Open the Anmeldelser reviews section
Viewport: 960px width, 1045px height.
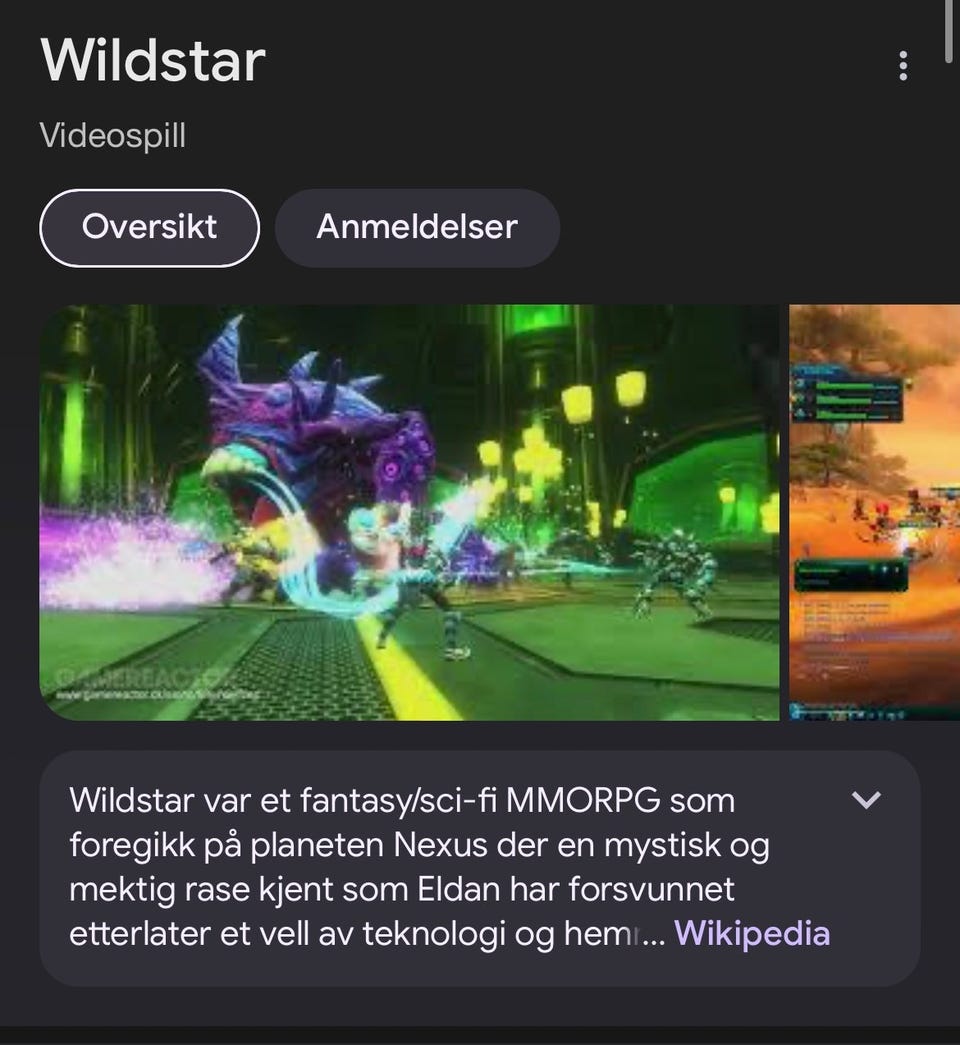tap(417, 228)
